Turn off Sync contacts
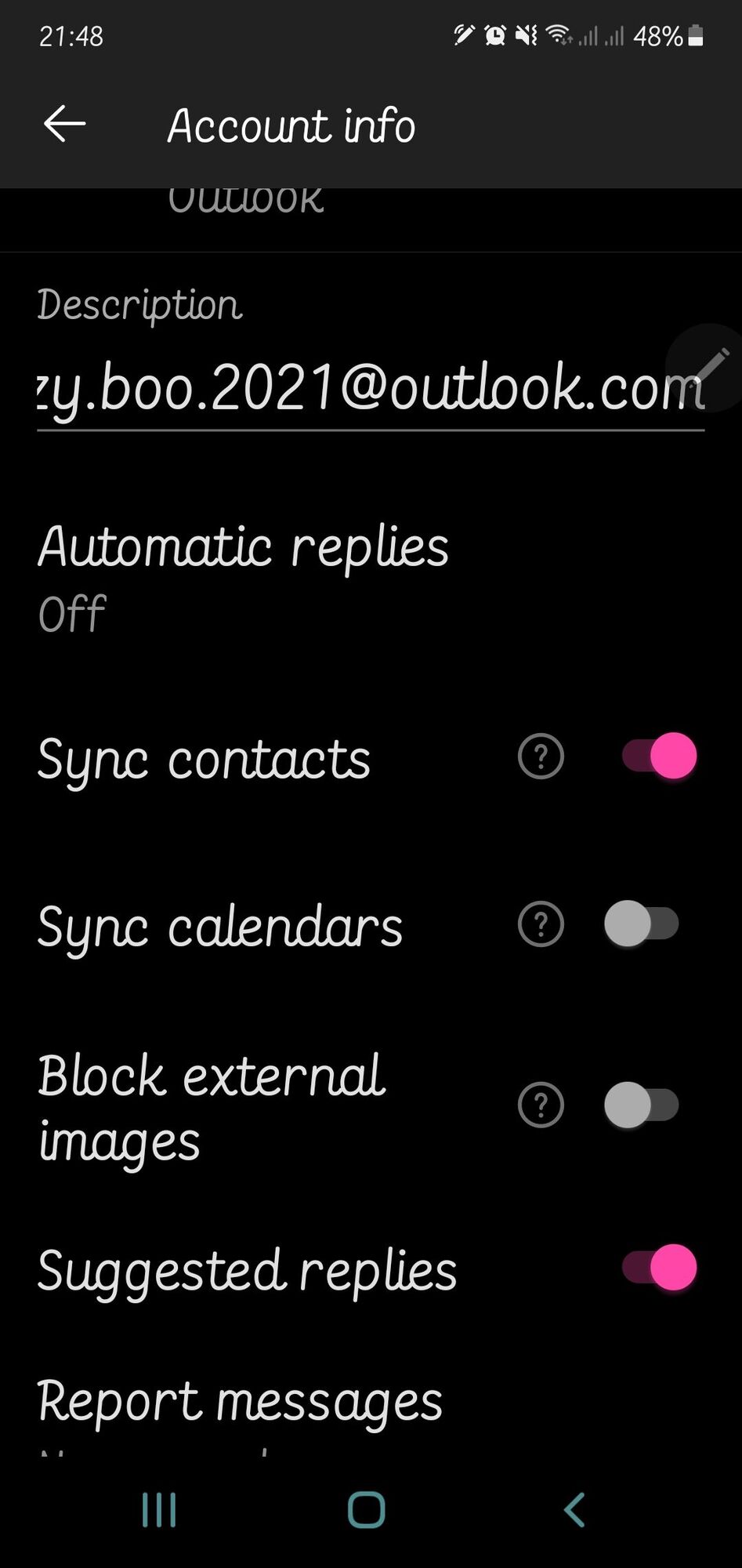 click(x=659, y=757)
